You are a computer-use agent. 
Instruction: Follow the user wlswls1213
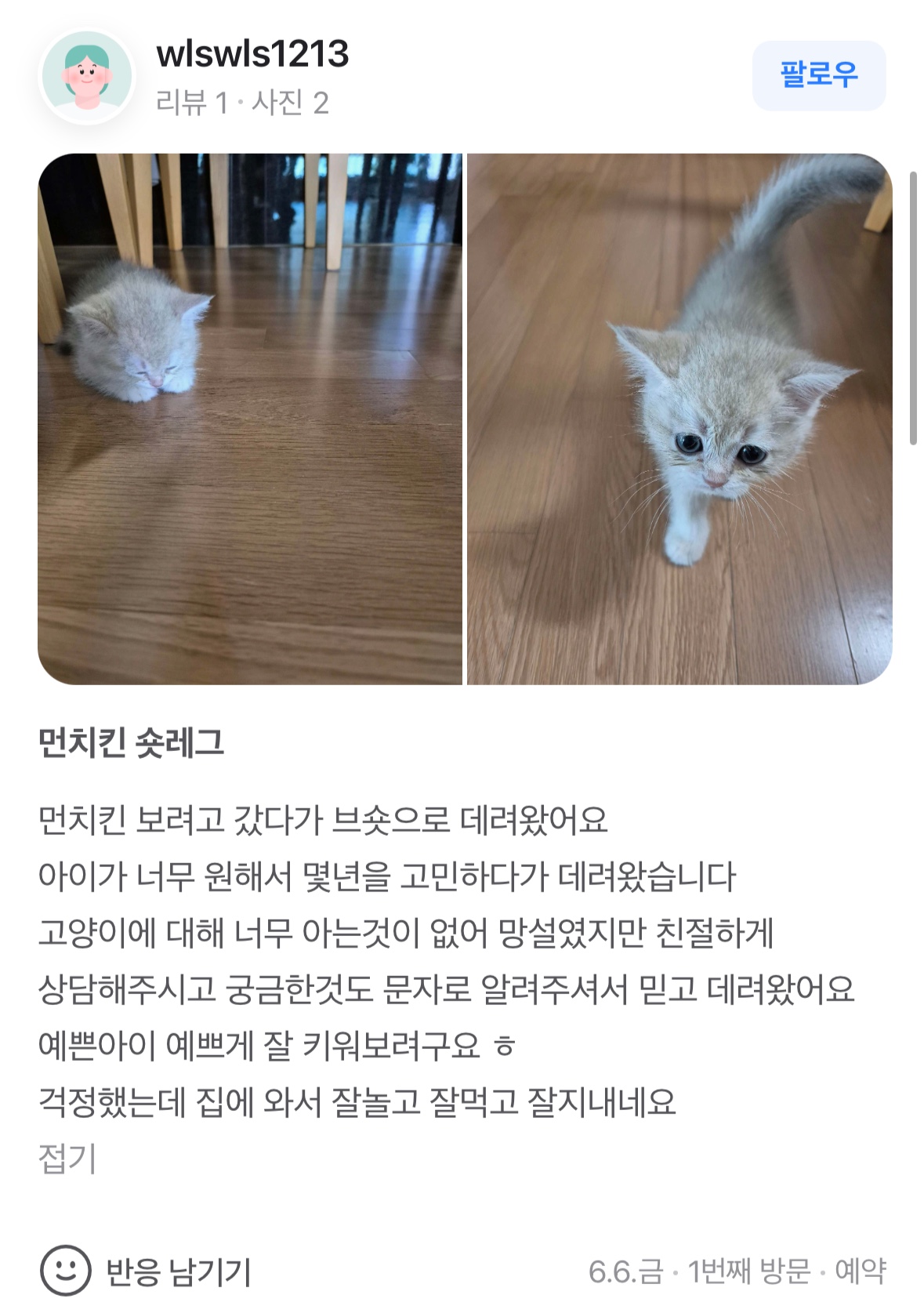click(x=818, y=75)
